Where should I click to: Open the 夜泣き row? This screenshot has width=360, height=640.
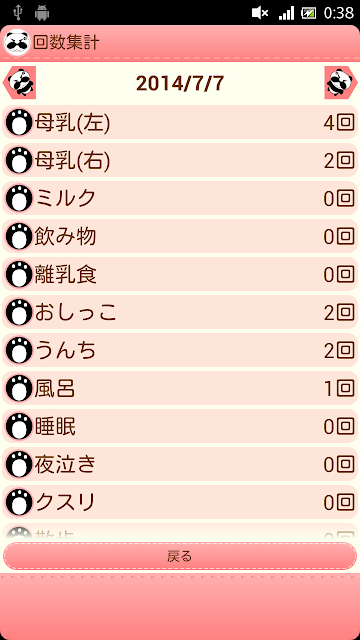[180, 464]
